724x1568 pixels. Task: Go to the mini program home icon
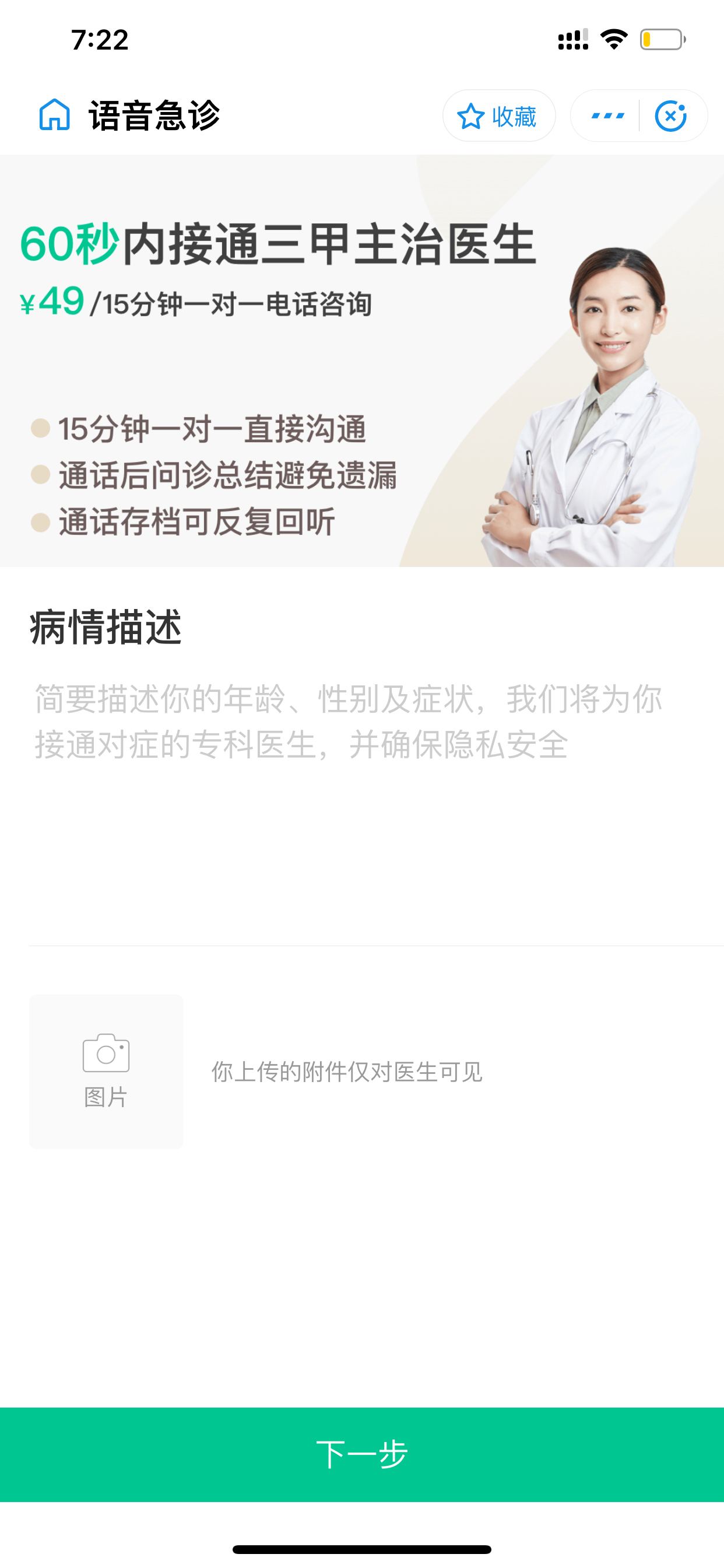pos(55,115)
